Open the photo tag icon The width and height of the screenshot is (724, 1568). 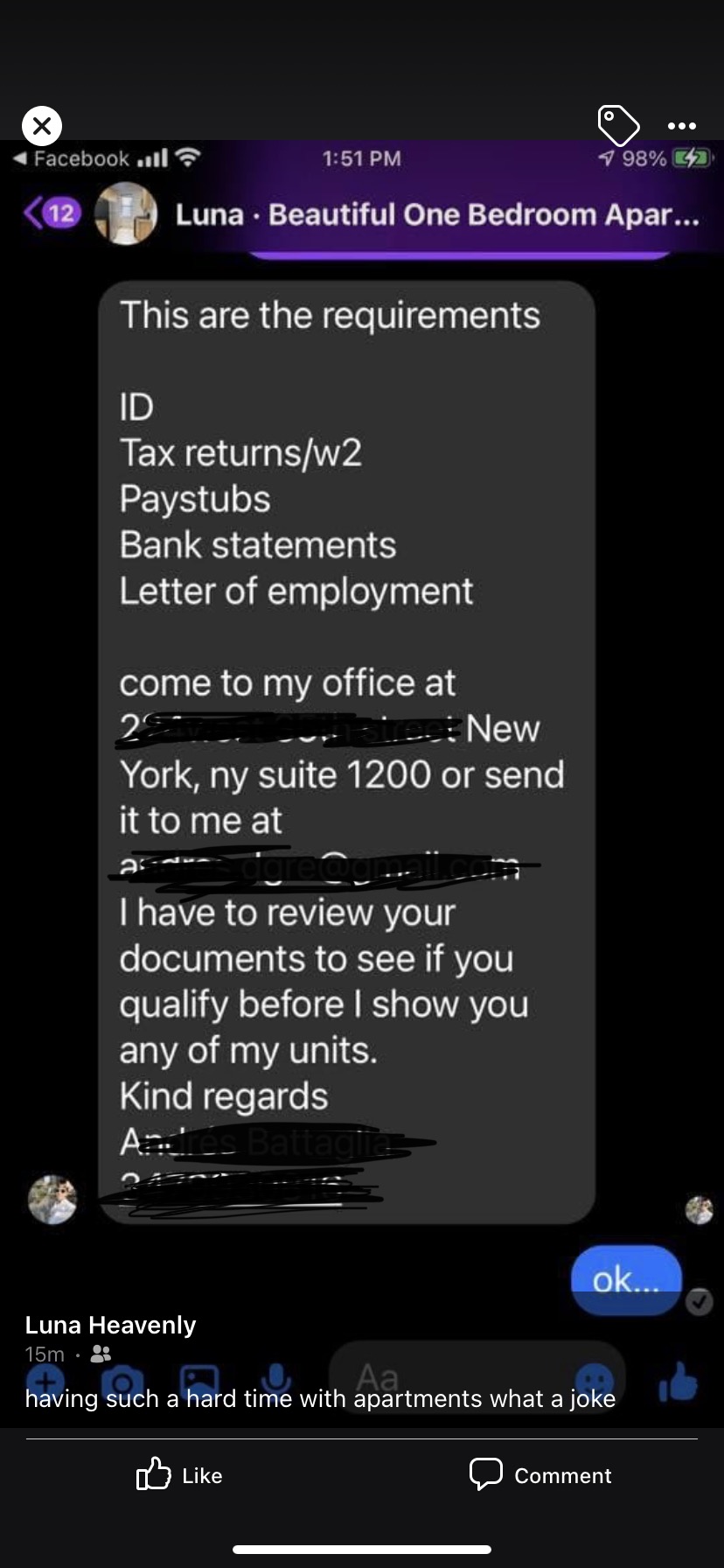(618, 125)
